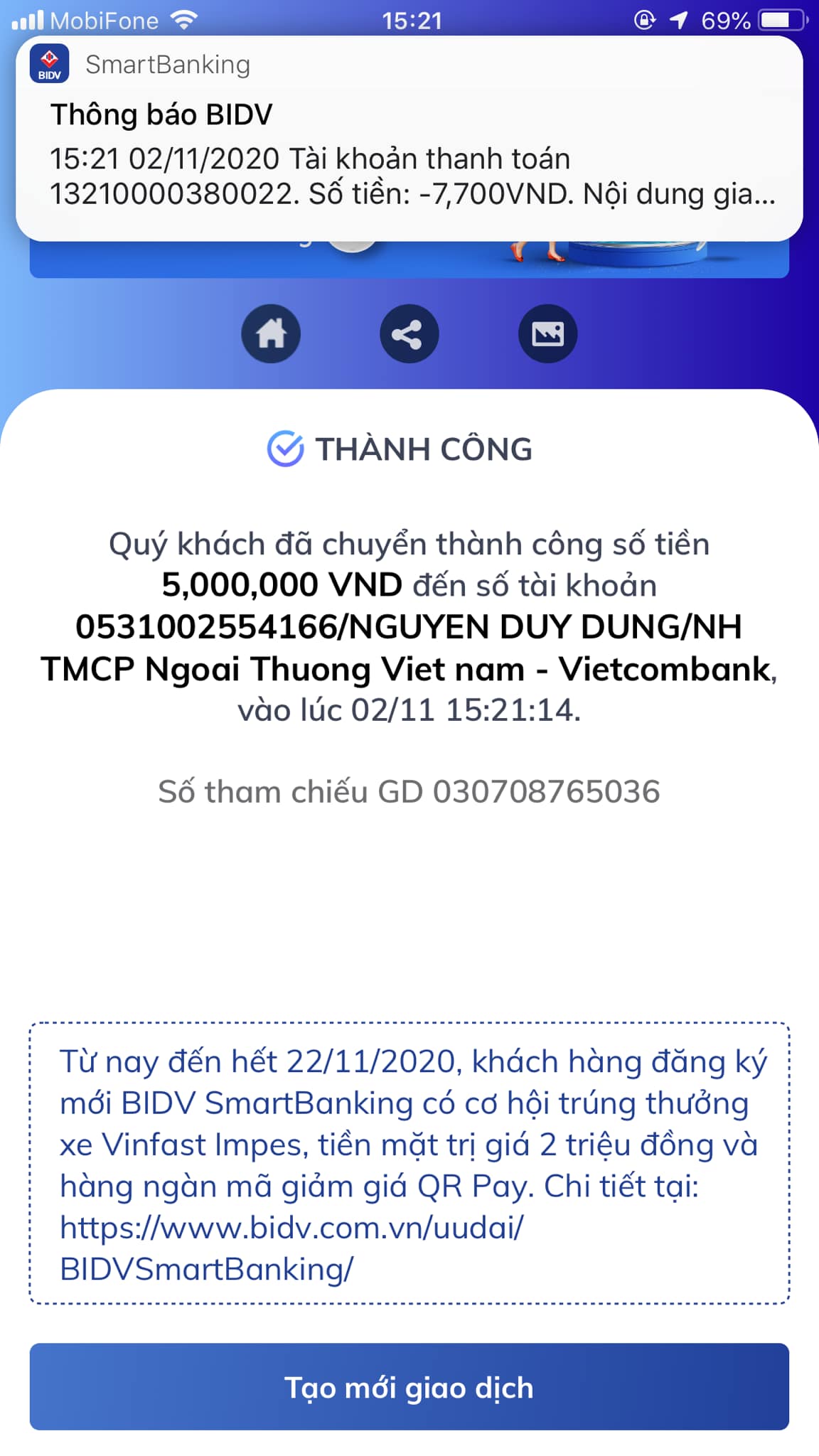Save receipt as image
The width and height of the screenshot is (819, 1456).
pos(547,333)
